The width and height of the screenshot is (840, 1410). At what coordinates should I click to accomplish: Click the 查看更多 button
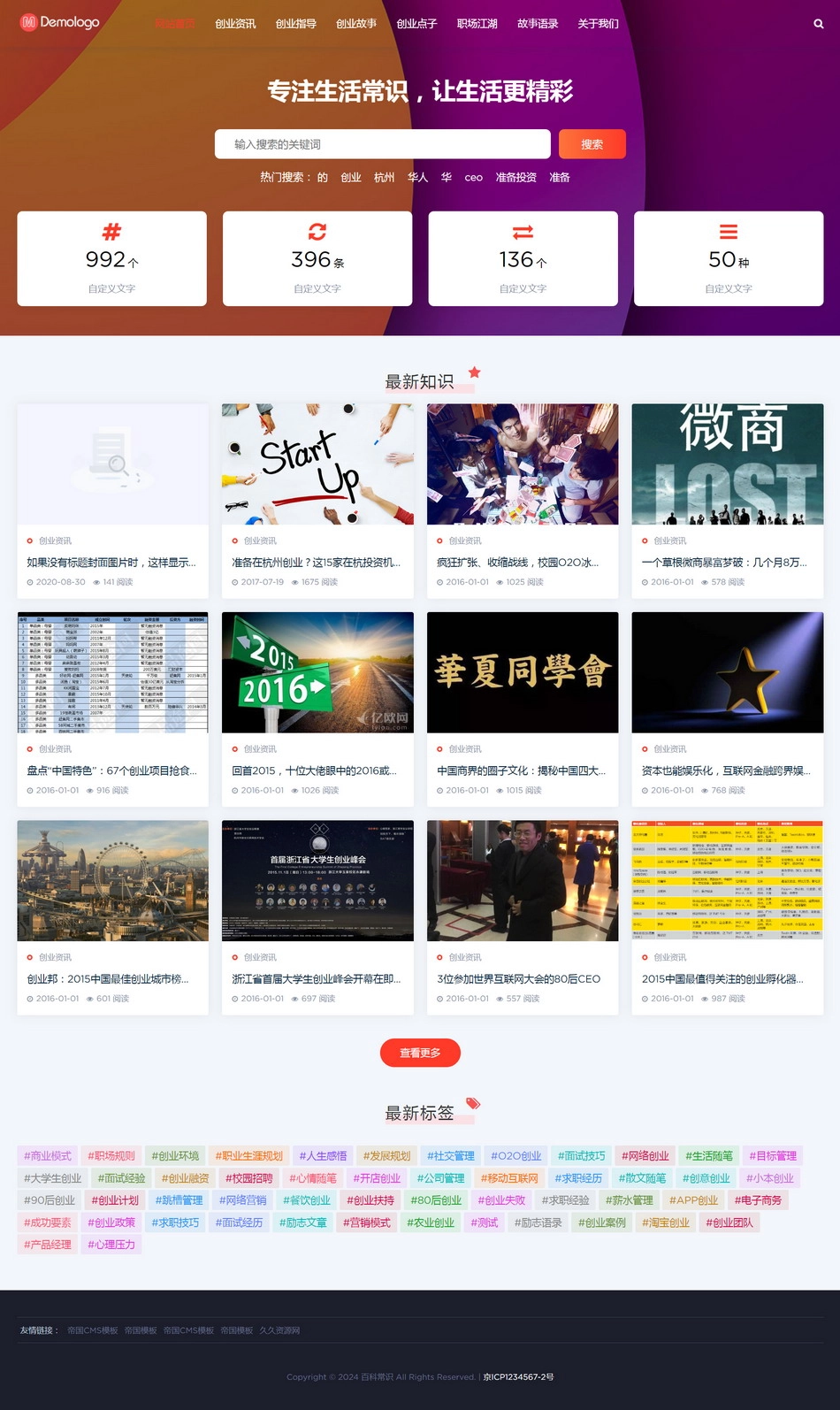click(420, 1053)
